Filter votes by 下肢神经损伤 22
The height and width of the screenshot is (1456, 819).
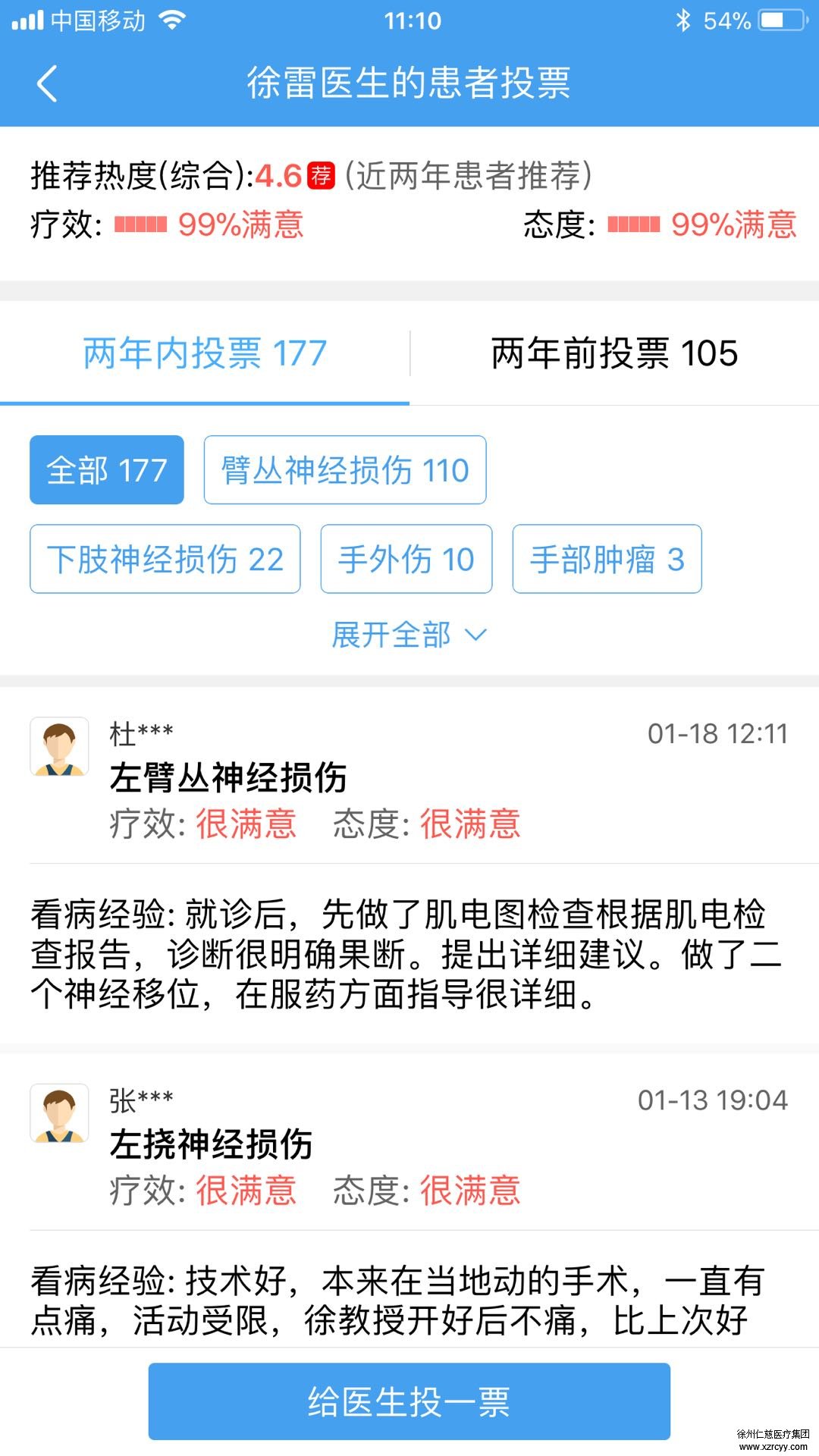point(165,559)
